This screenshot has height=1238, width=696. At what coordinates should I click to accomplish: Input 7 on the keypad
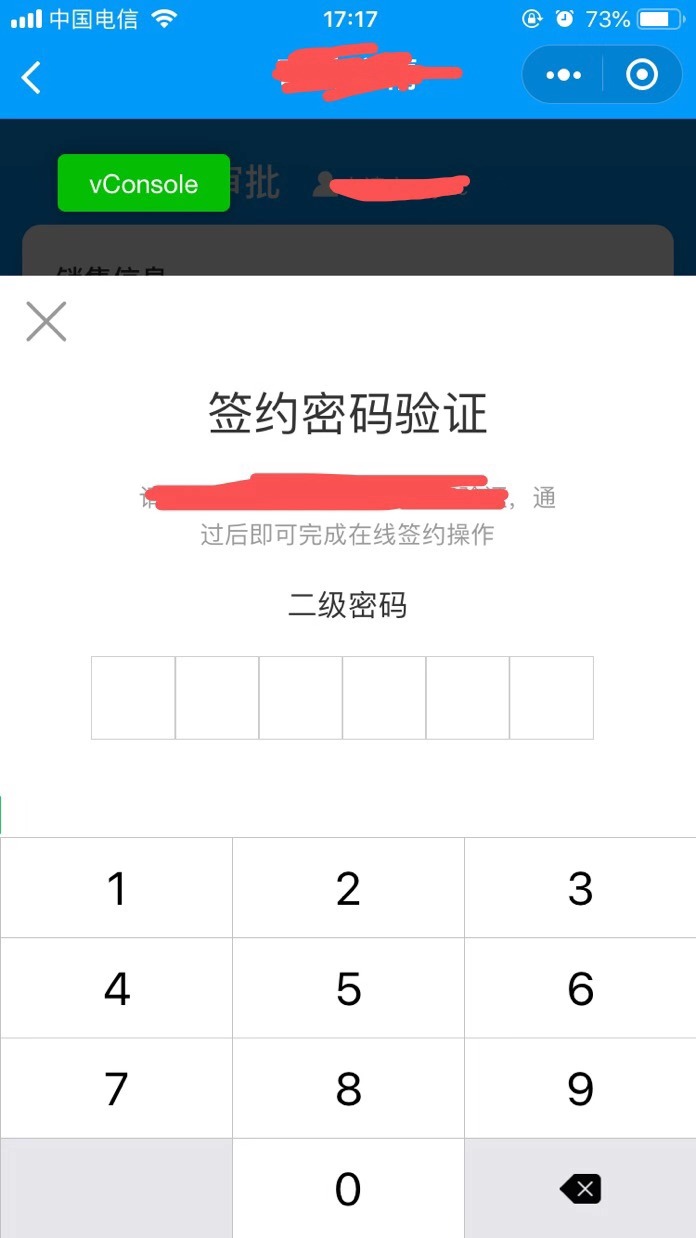tap(116, 1089)
